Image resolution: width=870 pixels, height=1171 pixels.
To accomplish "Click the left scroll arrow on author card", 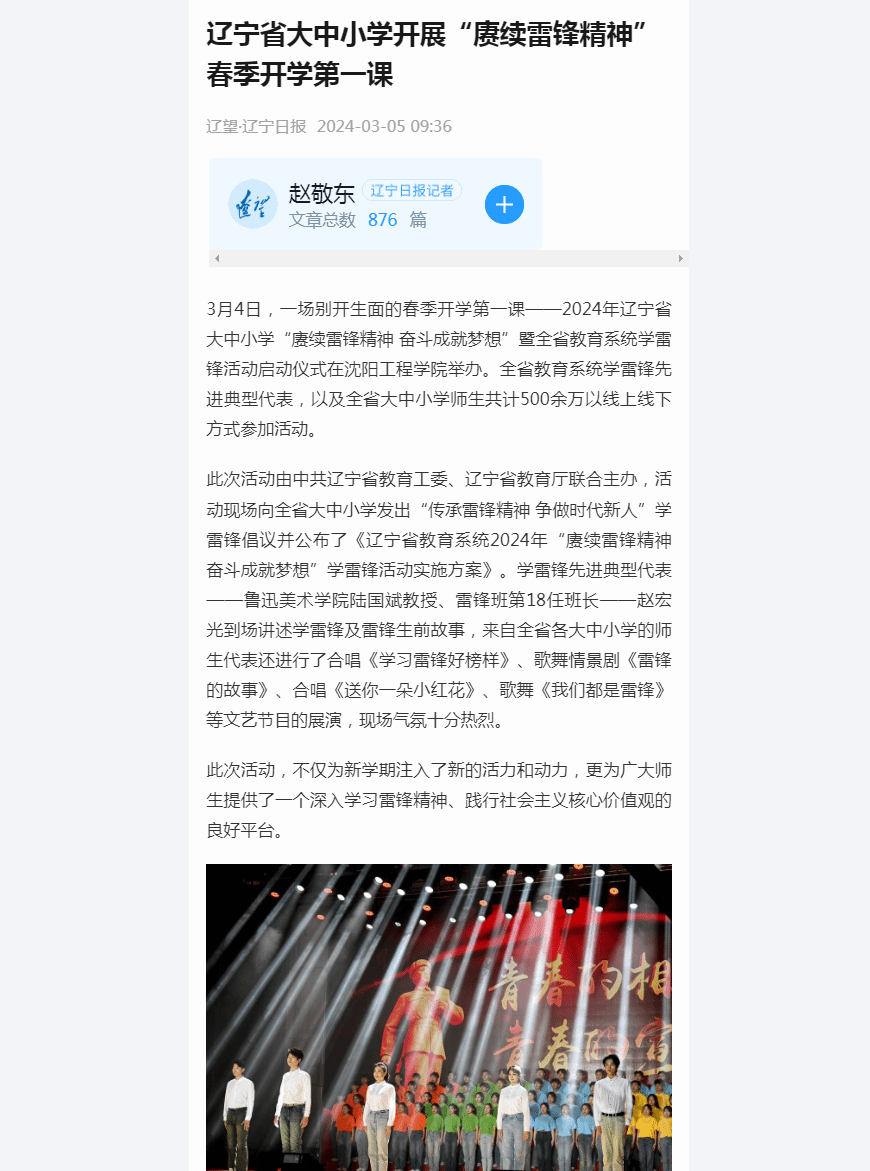I will click(217, 259).
